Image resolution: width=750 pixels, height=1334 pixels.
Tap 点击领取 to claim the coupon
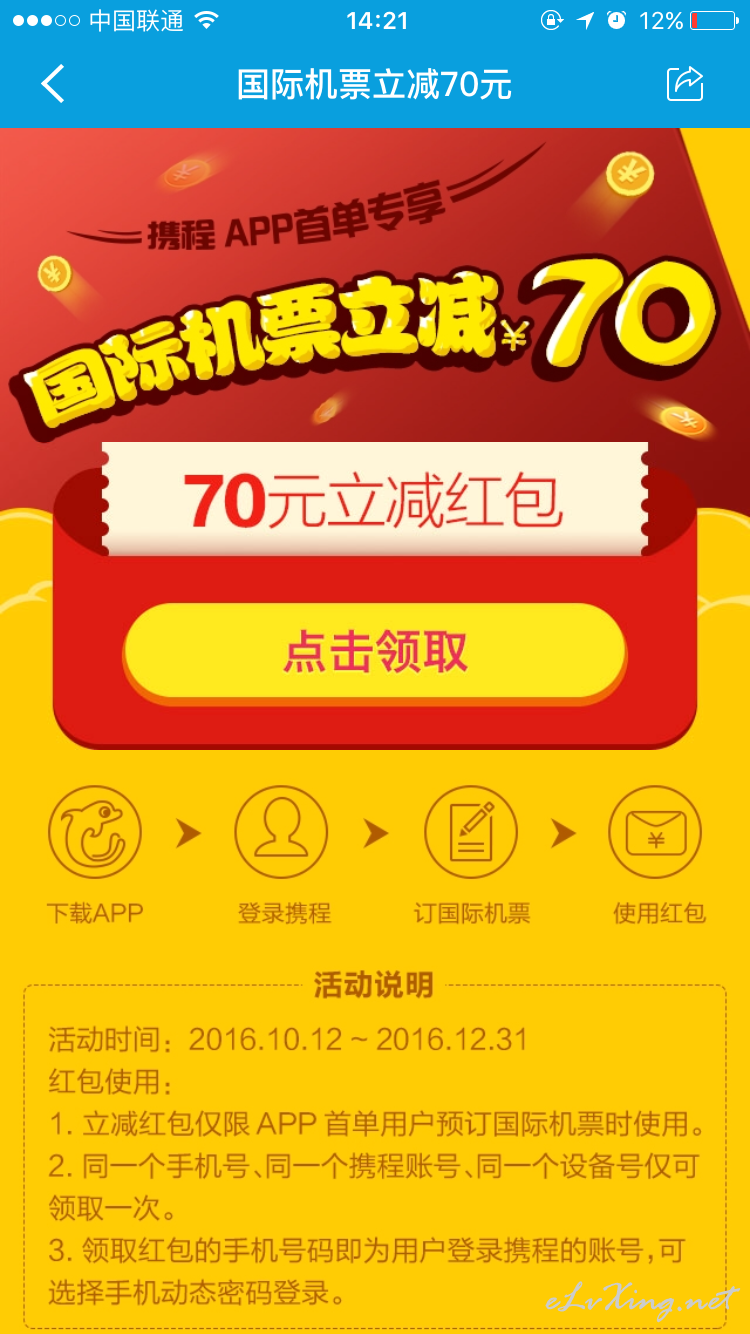(375, 652)
